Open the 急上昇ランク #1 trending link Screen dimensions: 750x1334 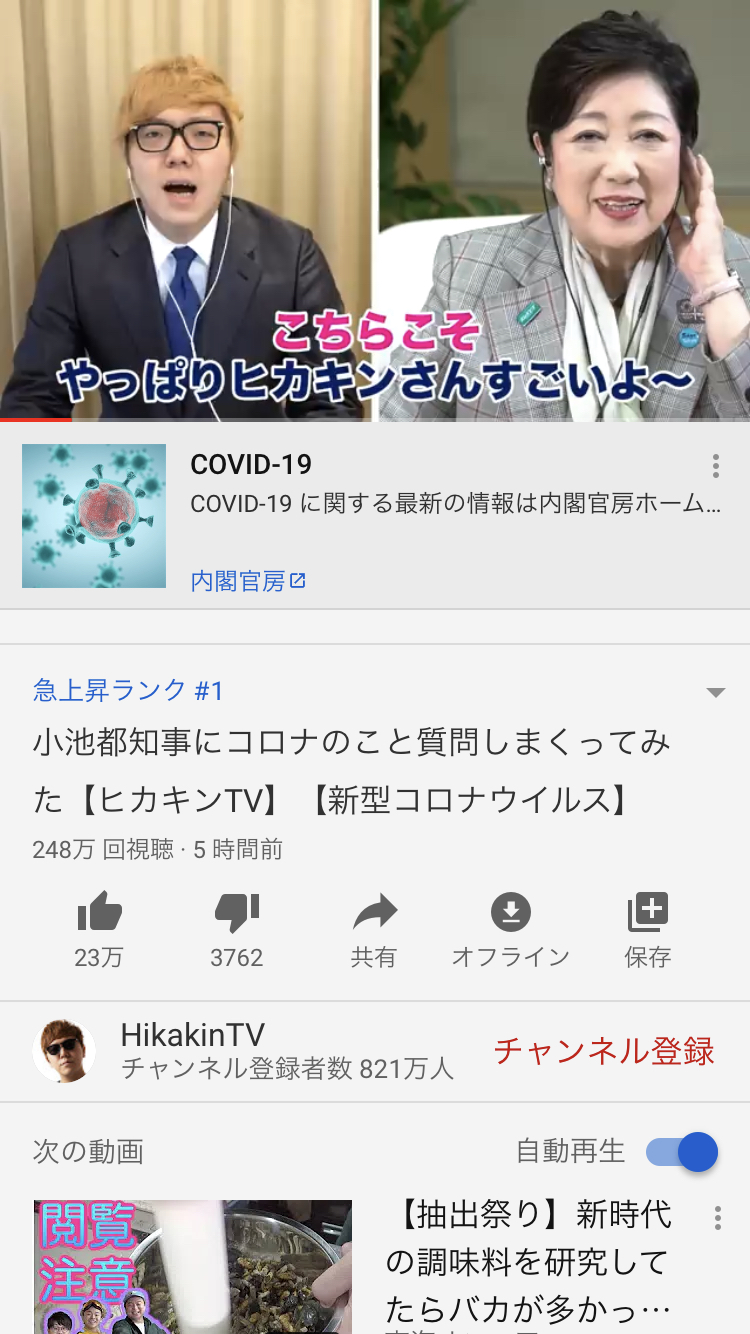(x=128, y=690)
